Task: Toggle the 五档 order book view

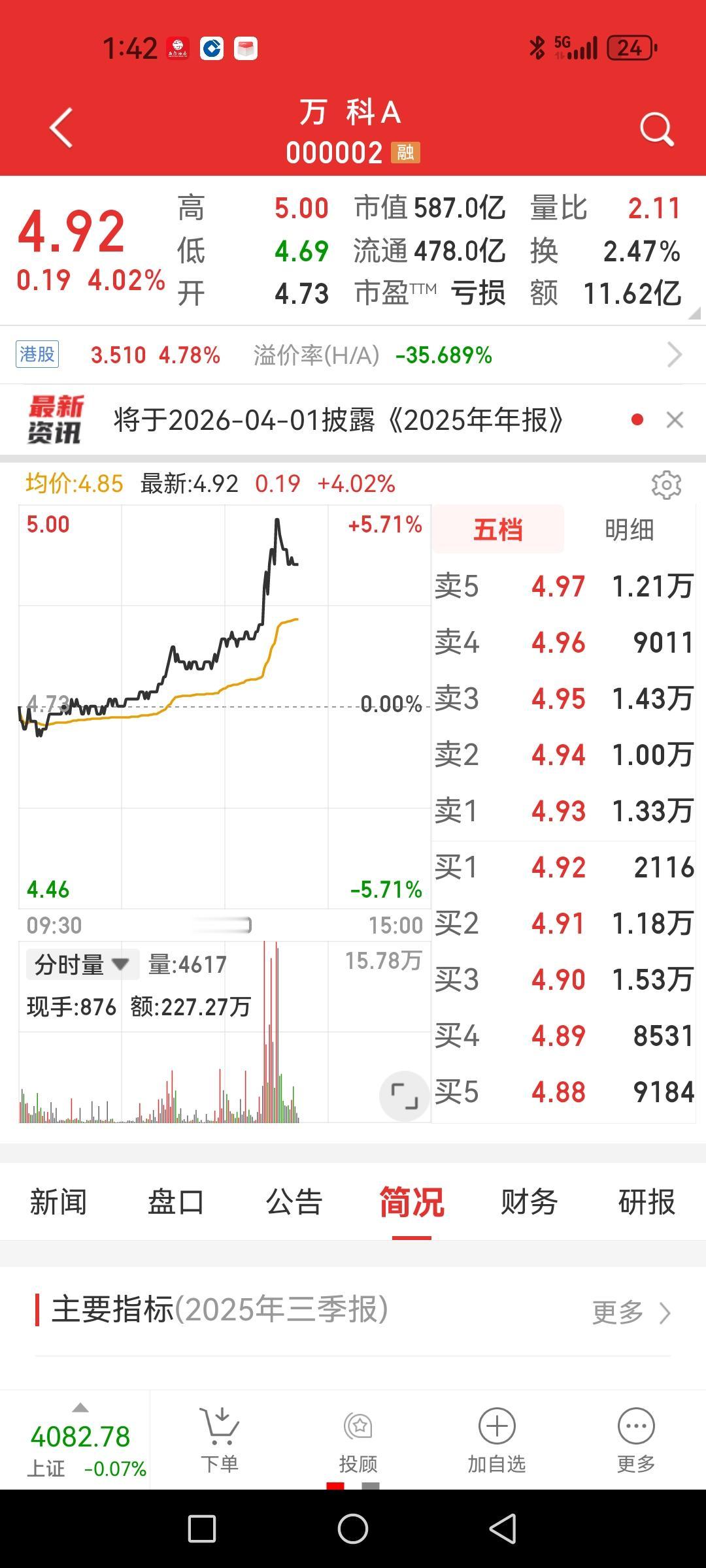Action: click(x=497, y=531)
